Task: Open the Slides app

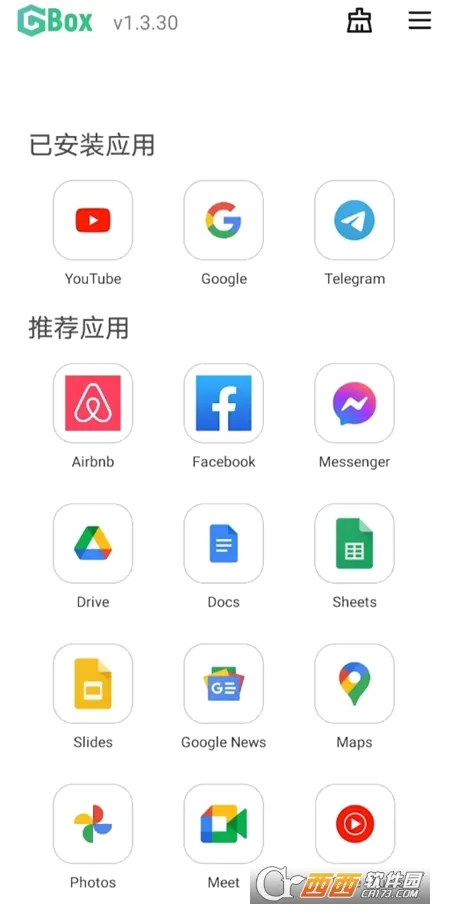Action: tap(93, 684)
